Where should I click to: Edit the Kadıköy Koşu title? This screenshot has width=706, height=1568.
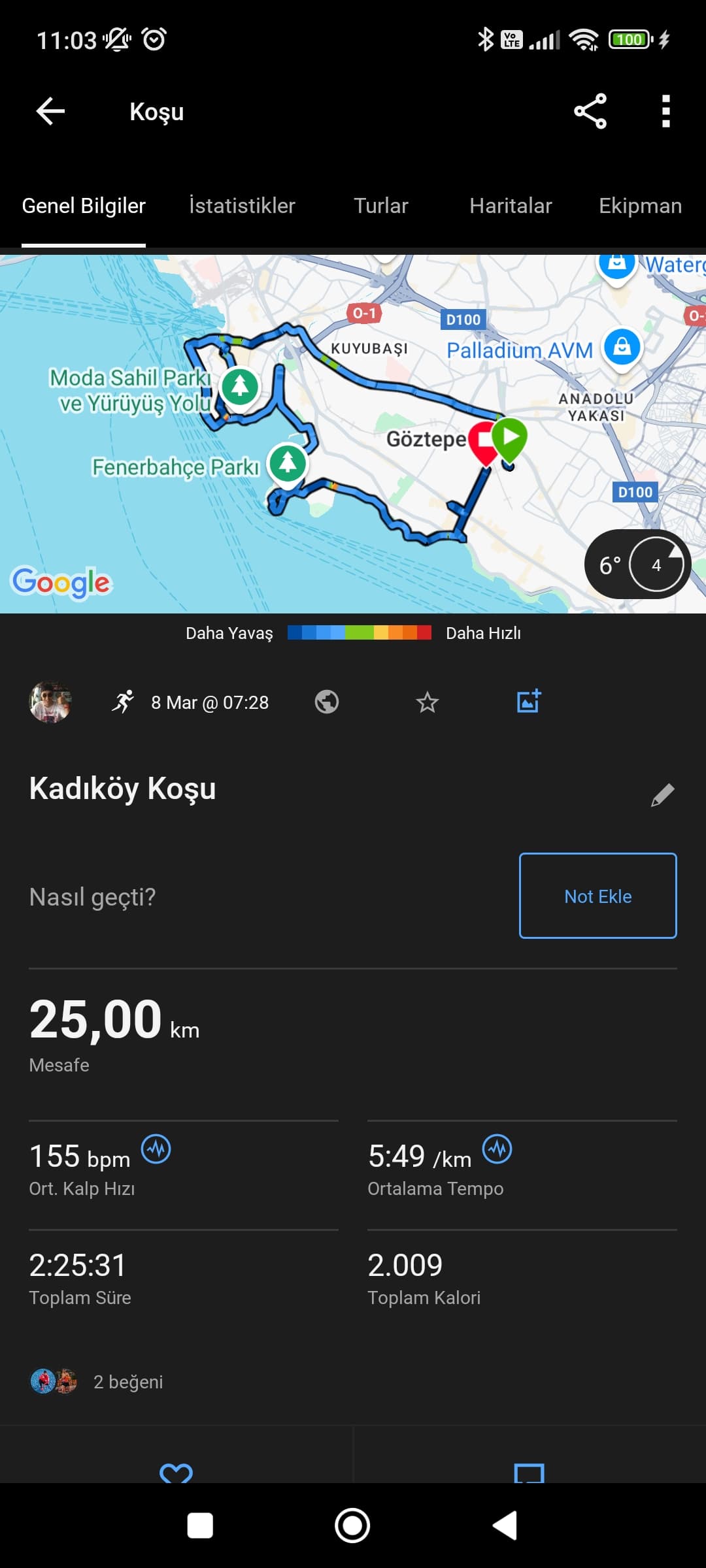tap(662, 795)
